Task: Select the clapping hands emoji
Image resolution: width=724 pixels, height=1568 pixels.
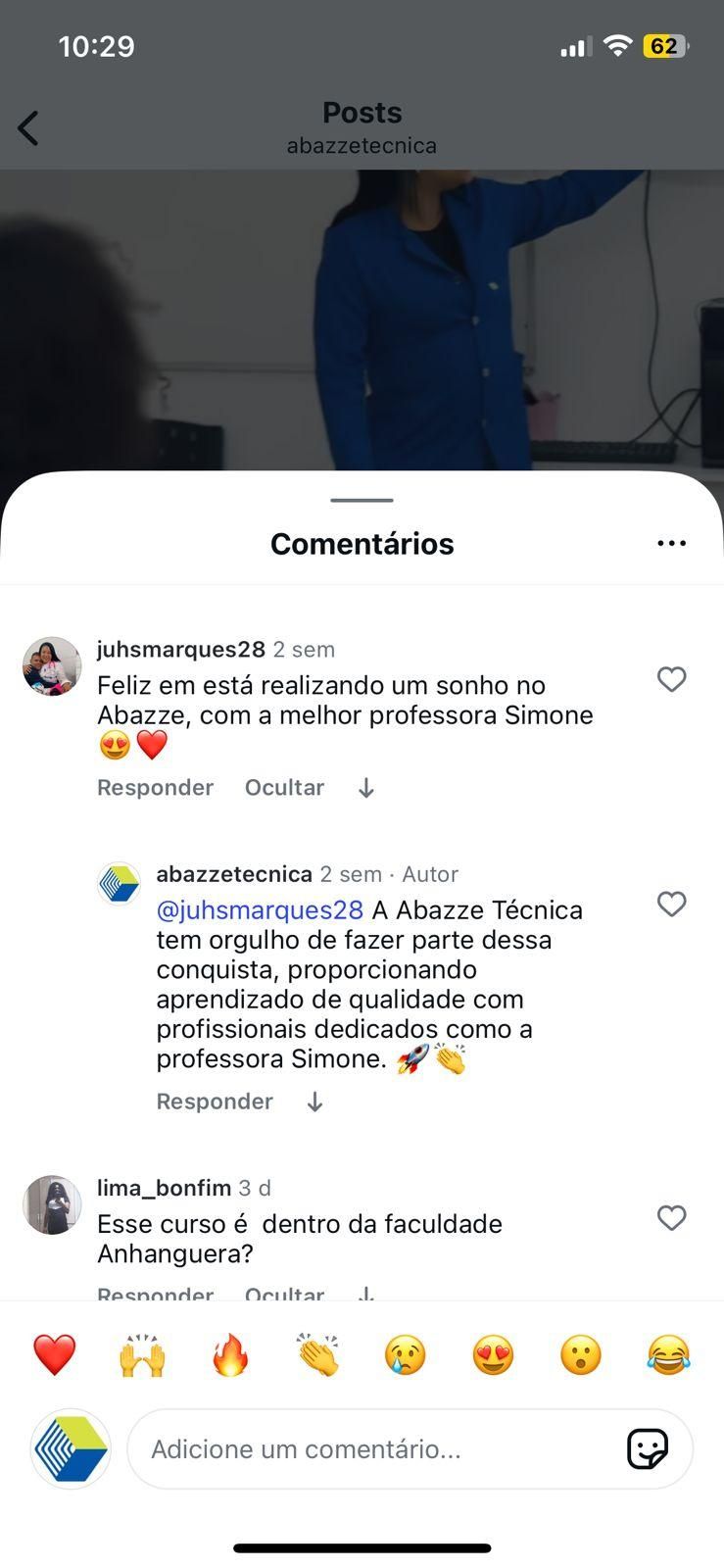Action: click(x=318, y=1355)
